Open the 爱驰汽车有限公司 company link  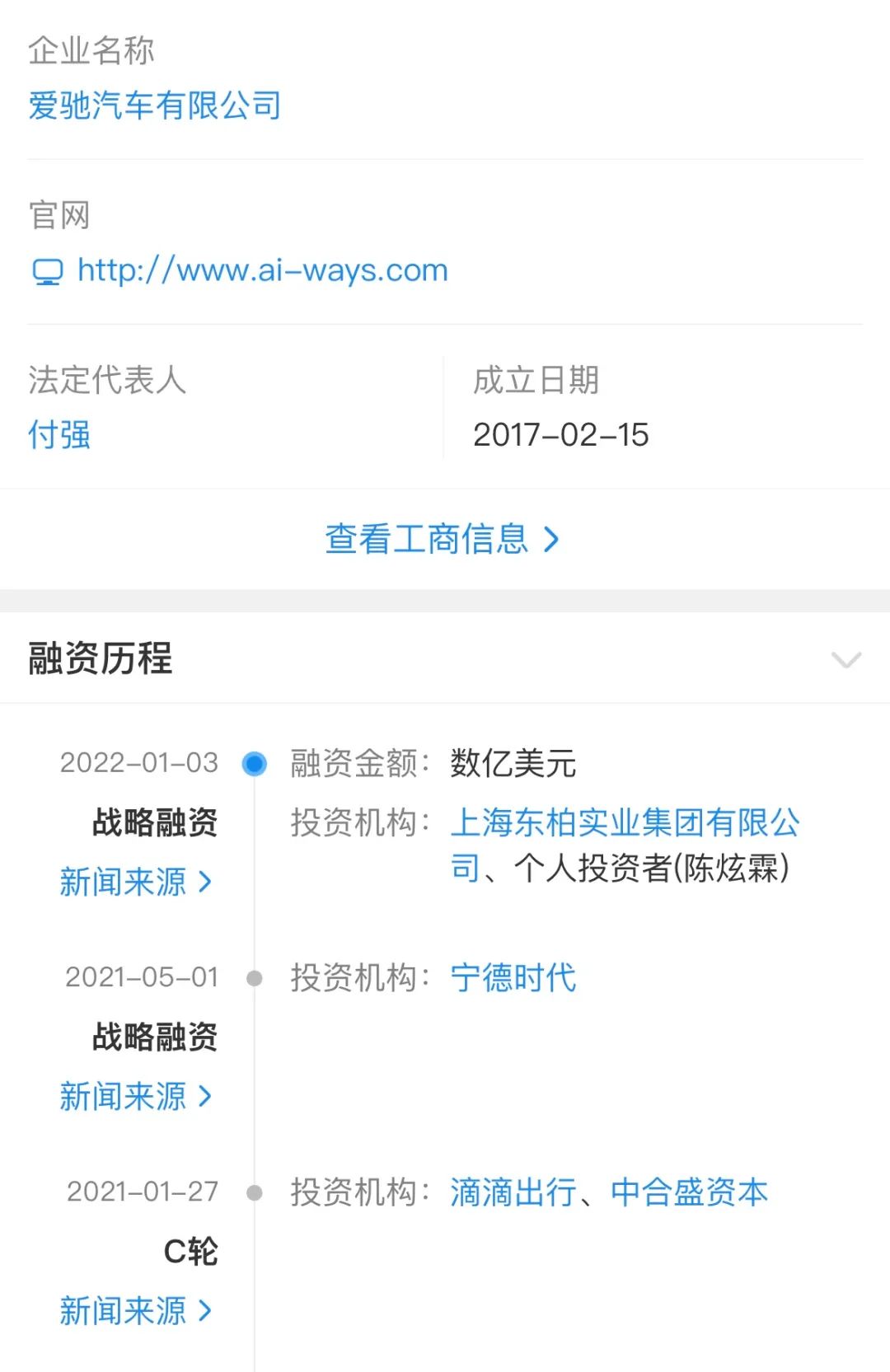[155, 105]
